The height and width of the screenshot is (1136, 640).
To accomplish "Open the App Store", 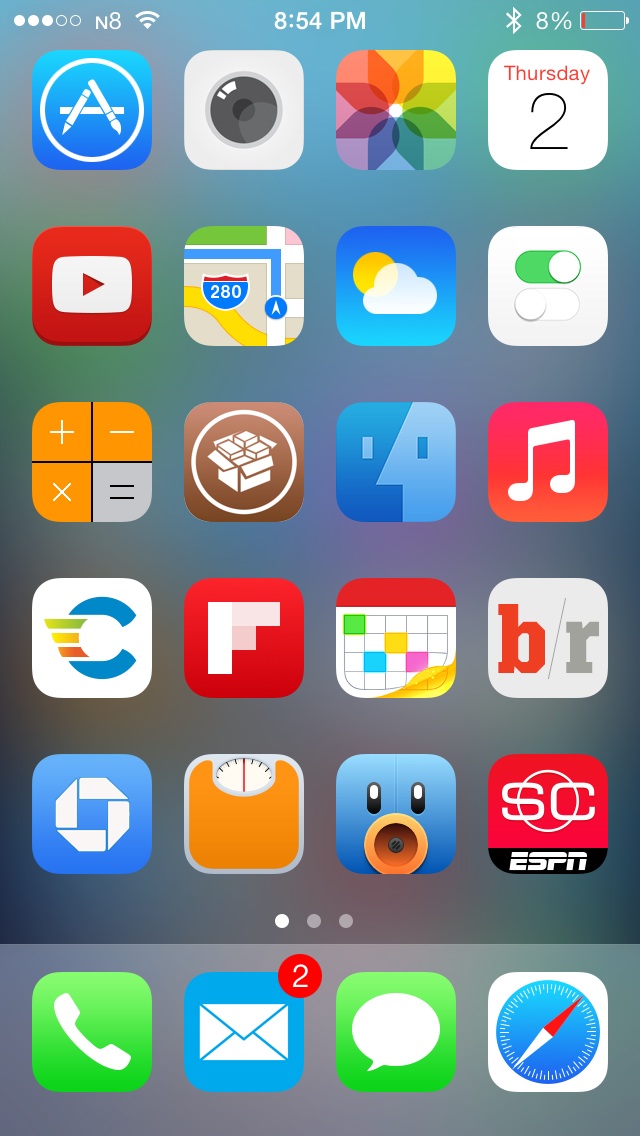I will [92, 110].
